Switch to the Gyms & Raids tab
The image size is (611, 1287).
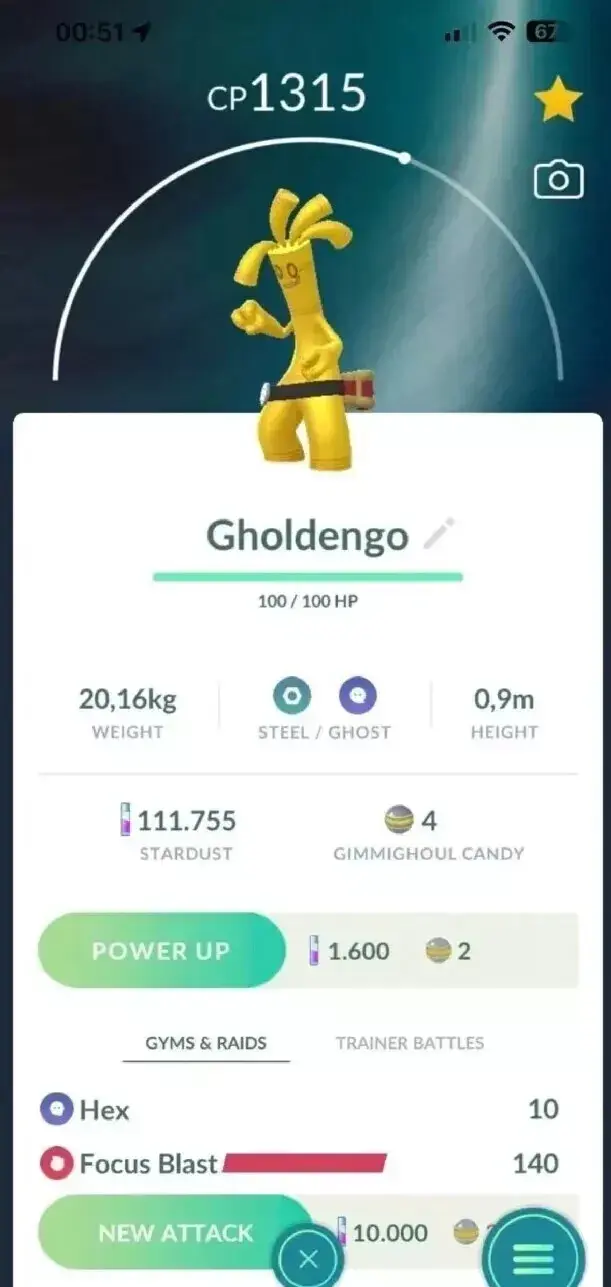point(206,1043)
